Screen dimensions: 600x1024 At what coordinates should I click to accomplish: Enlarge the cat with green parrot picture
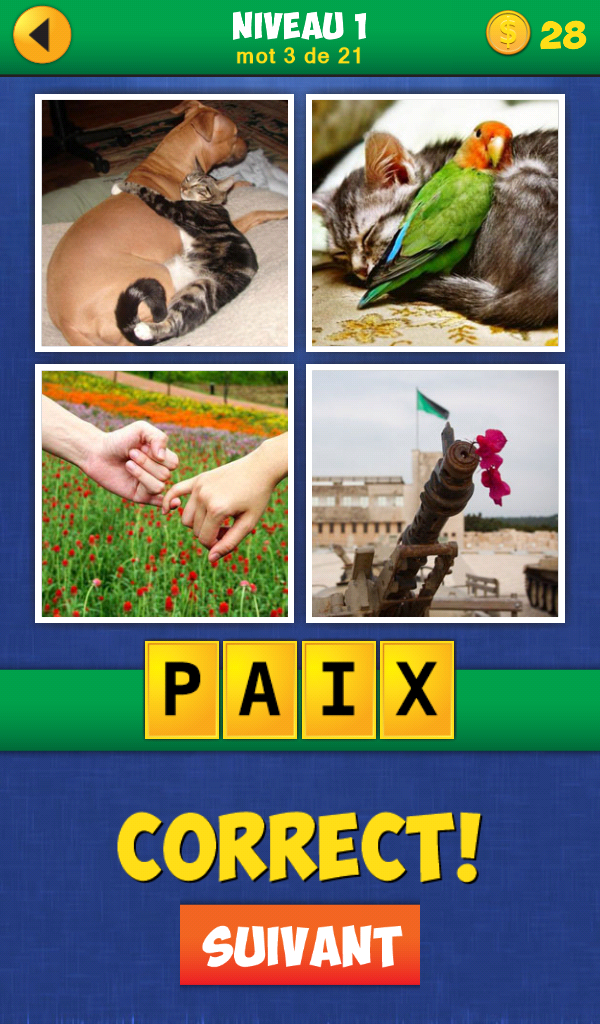click(435, 223)
